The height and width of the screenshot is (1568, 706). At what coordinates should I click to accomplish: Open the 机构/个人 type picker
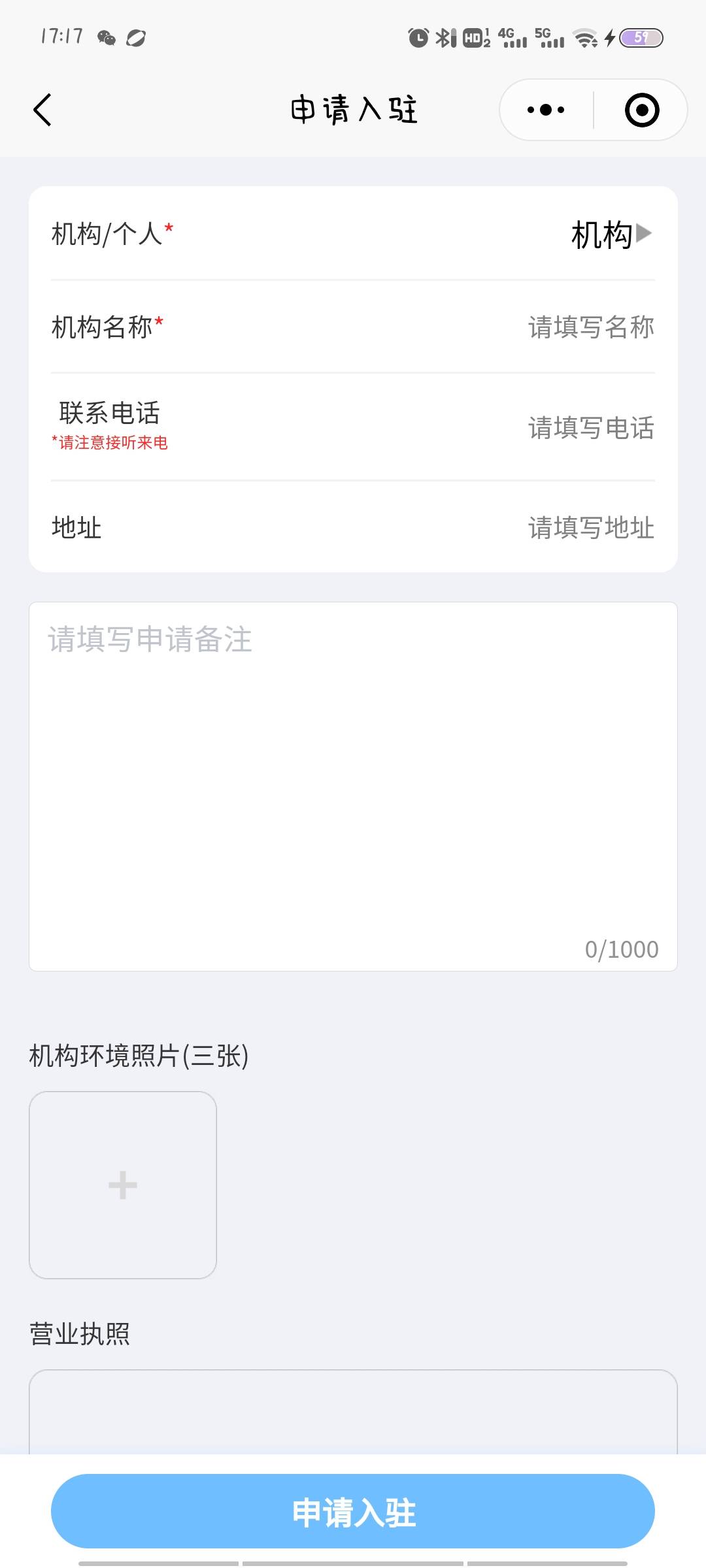[x=611, y=235]
